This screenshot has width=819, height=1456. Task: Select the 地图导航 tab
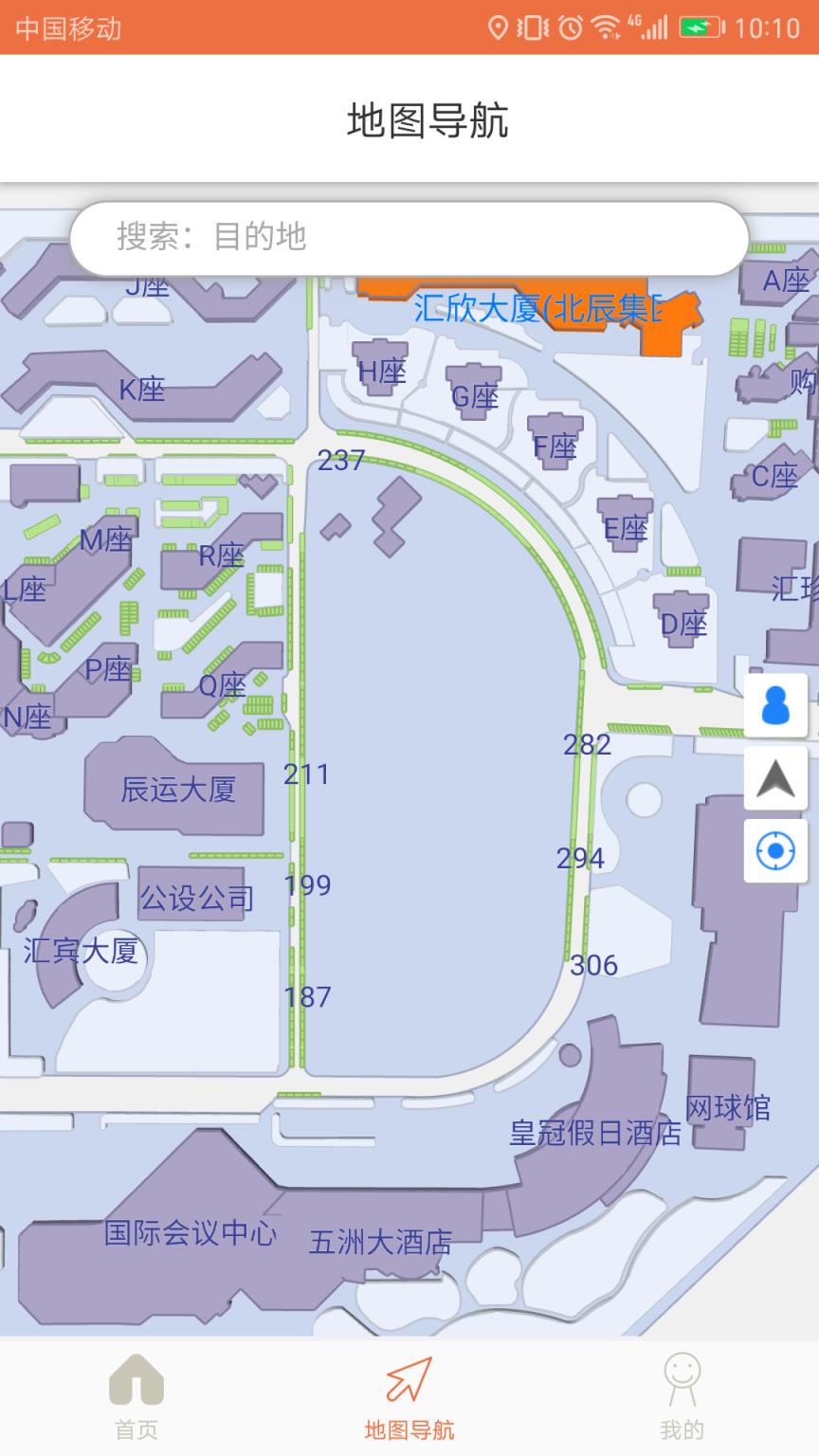(409, 1395)
